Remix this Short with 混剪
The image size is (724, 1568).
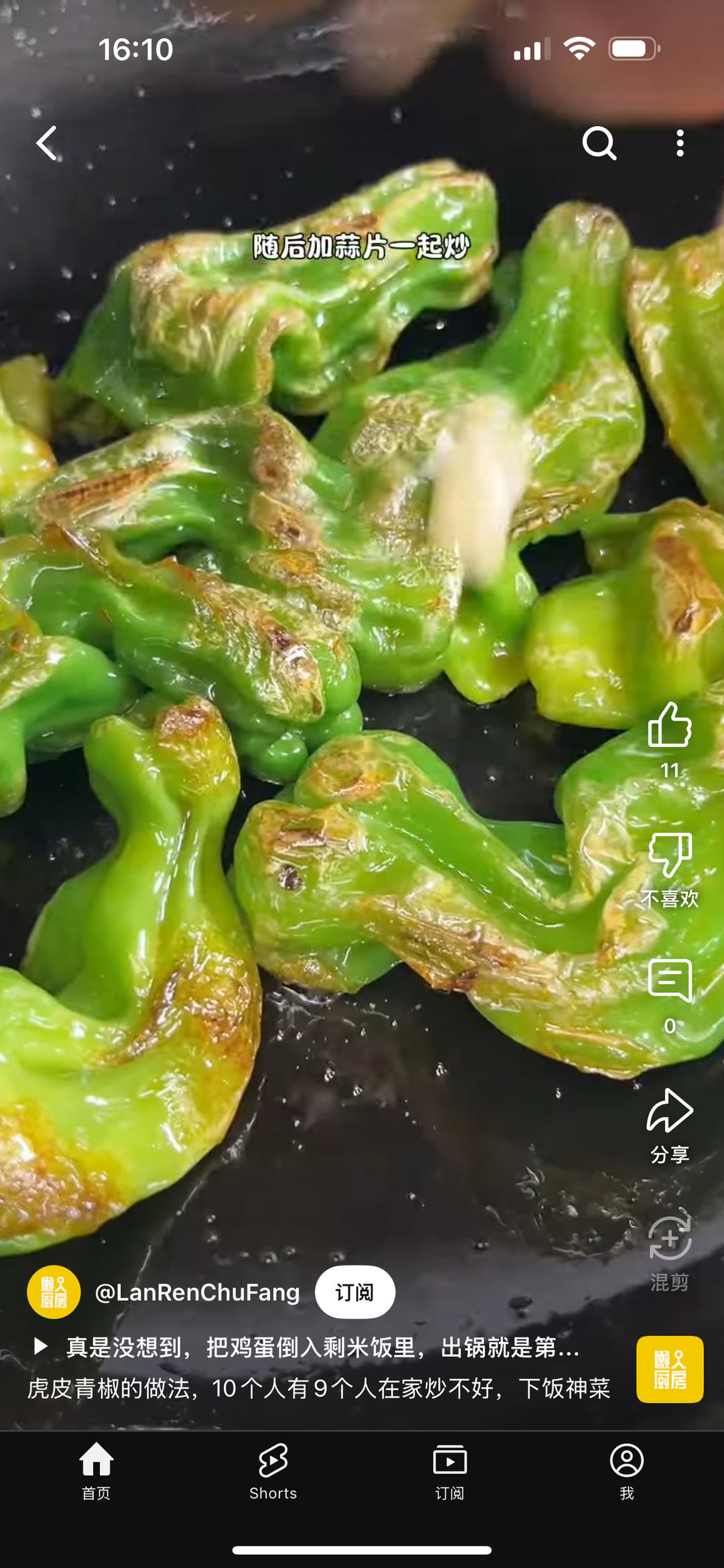coord(670,1239)
